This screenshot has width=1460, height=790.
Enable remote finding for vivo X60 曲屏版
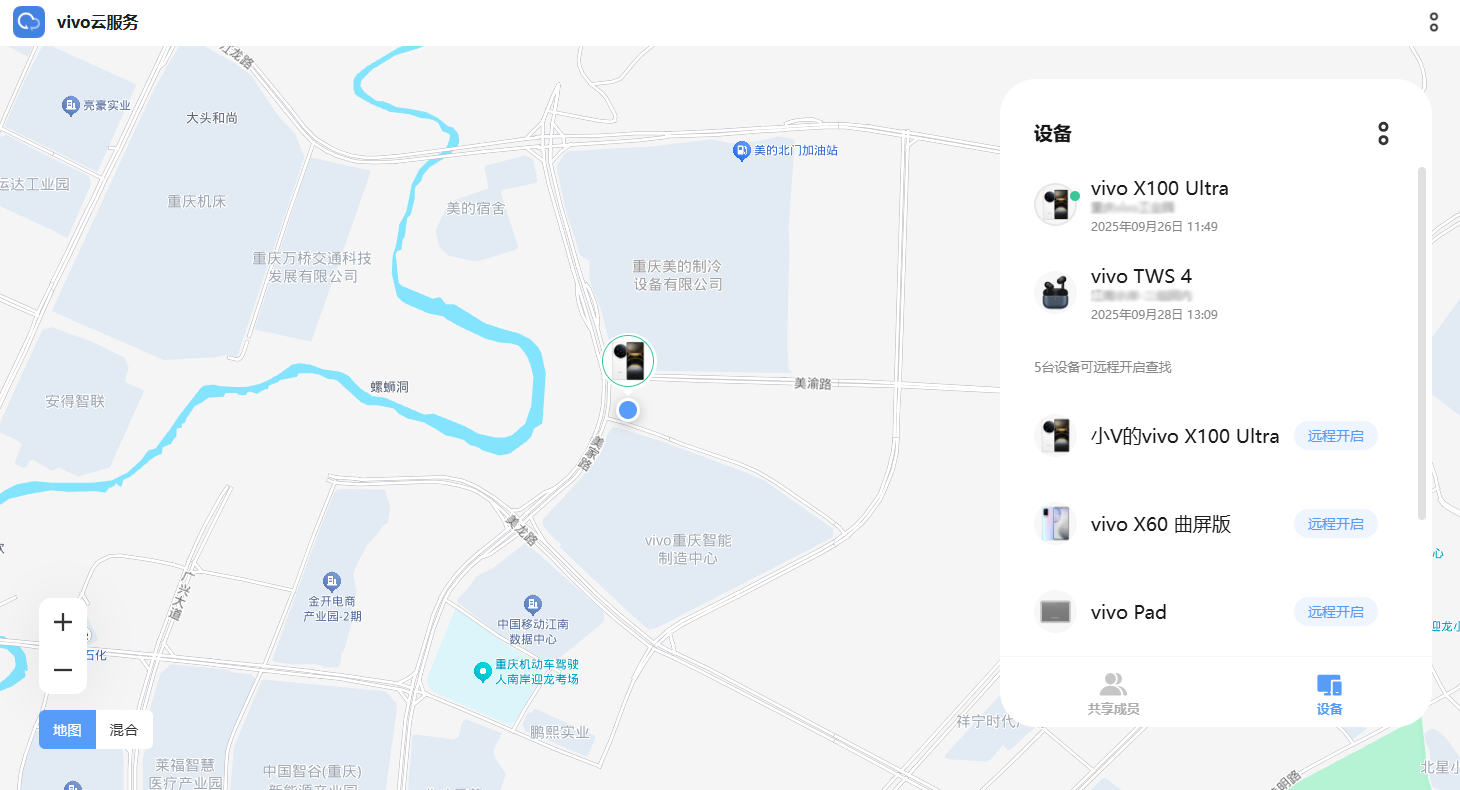(x=1335, y=524)
